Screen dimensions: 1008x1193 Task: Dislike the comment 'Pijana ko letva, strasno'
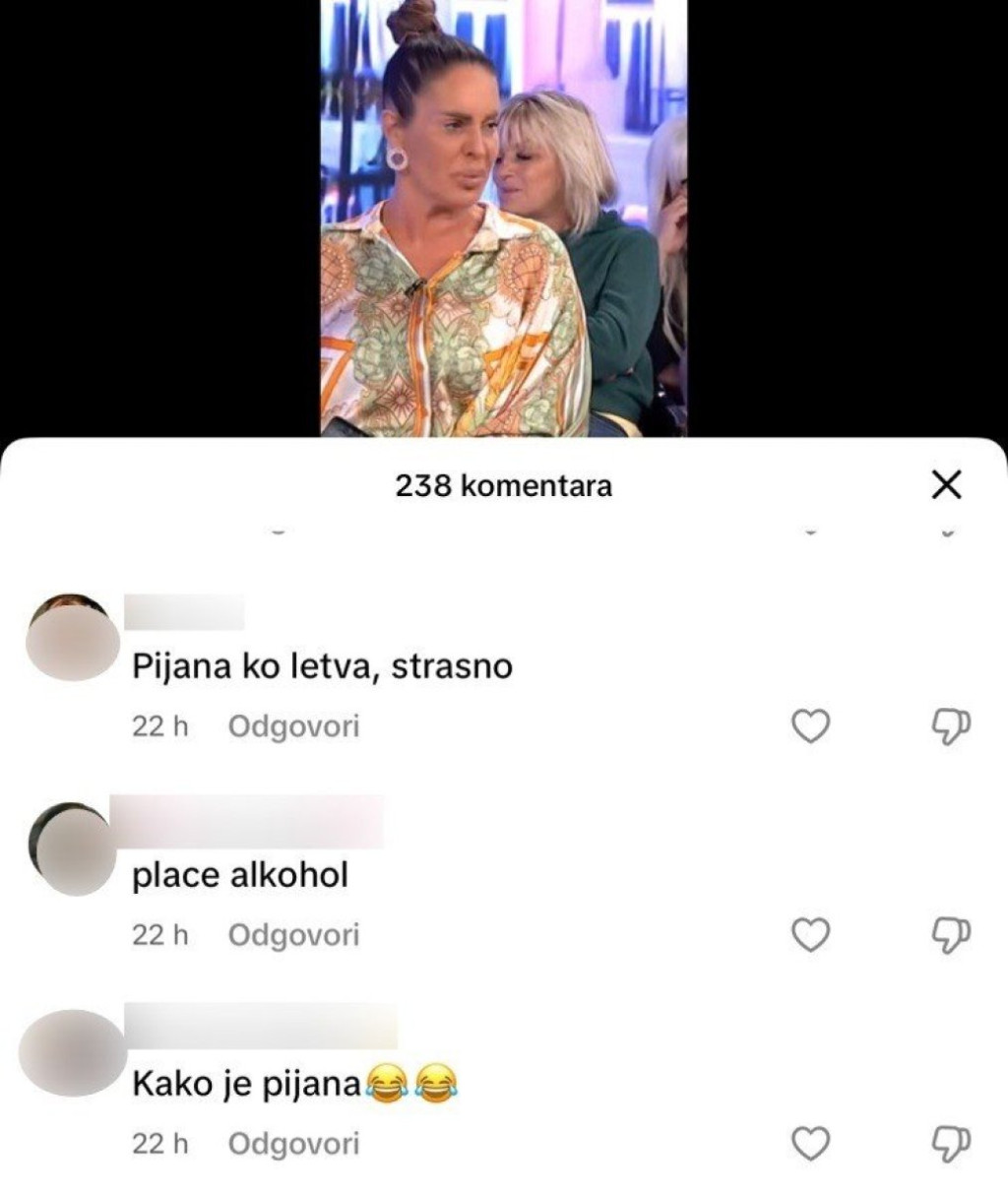[x=950, y=726]
